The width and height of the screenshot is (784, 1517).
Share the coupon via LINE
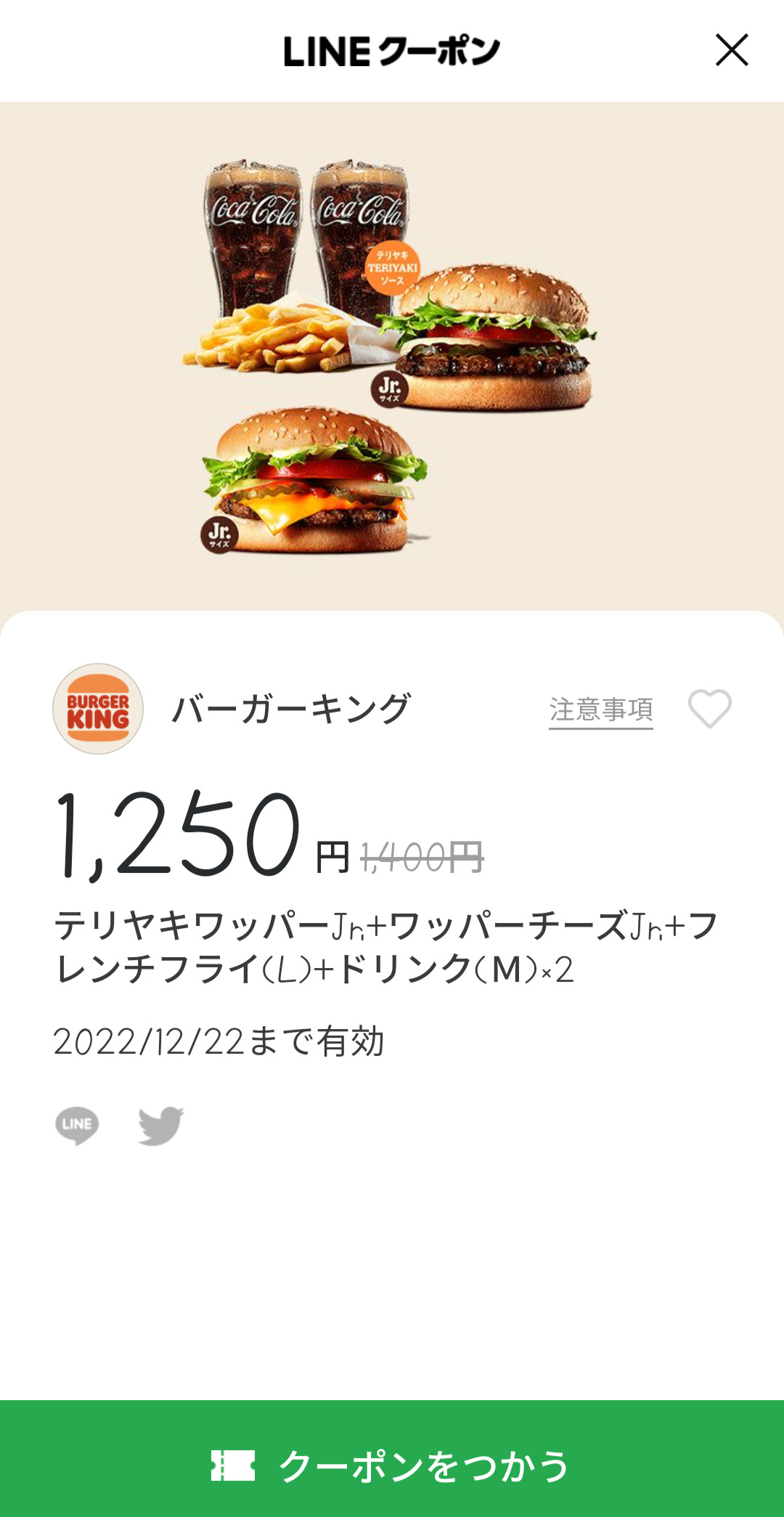(77, 1125)
